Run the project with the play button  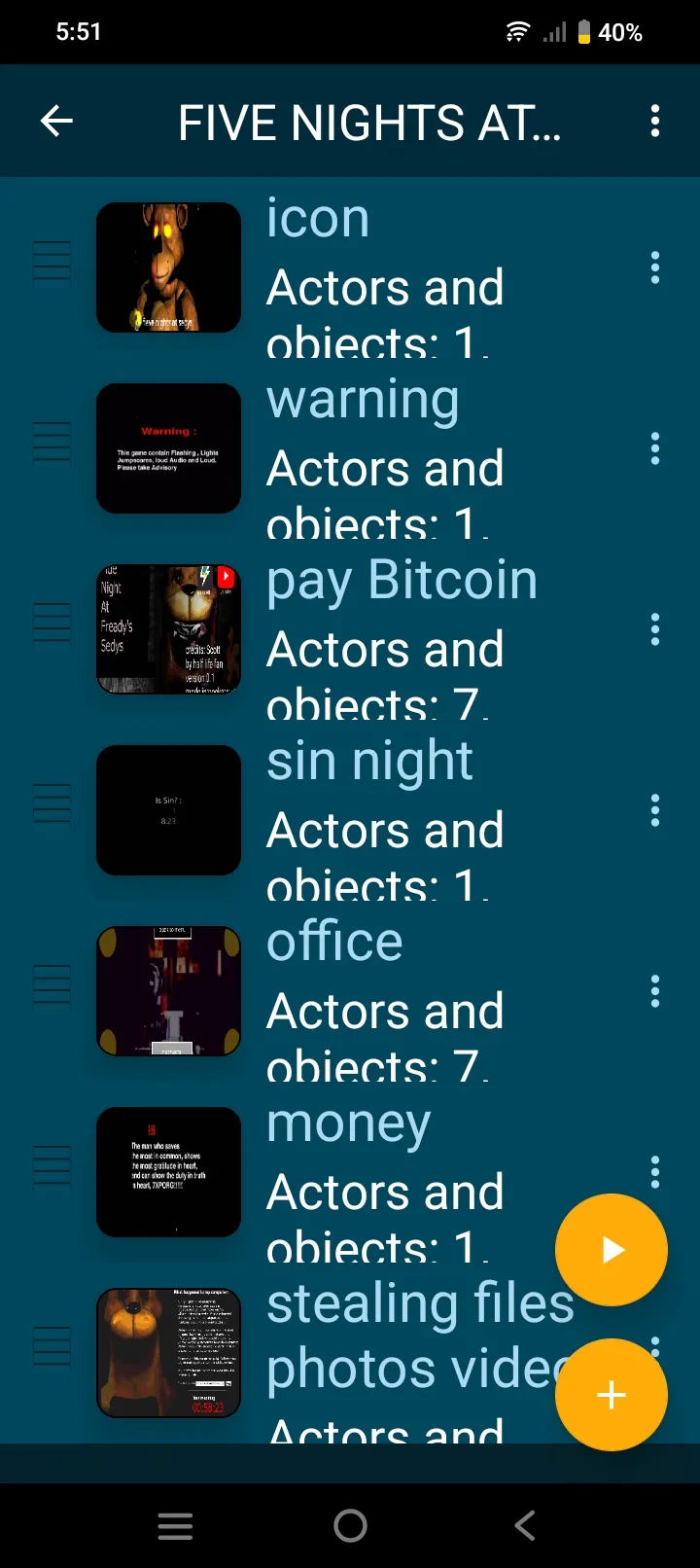pyautogui.click(x=611, y=1250)
